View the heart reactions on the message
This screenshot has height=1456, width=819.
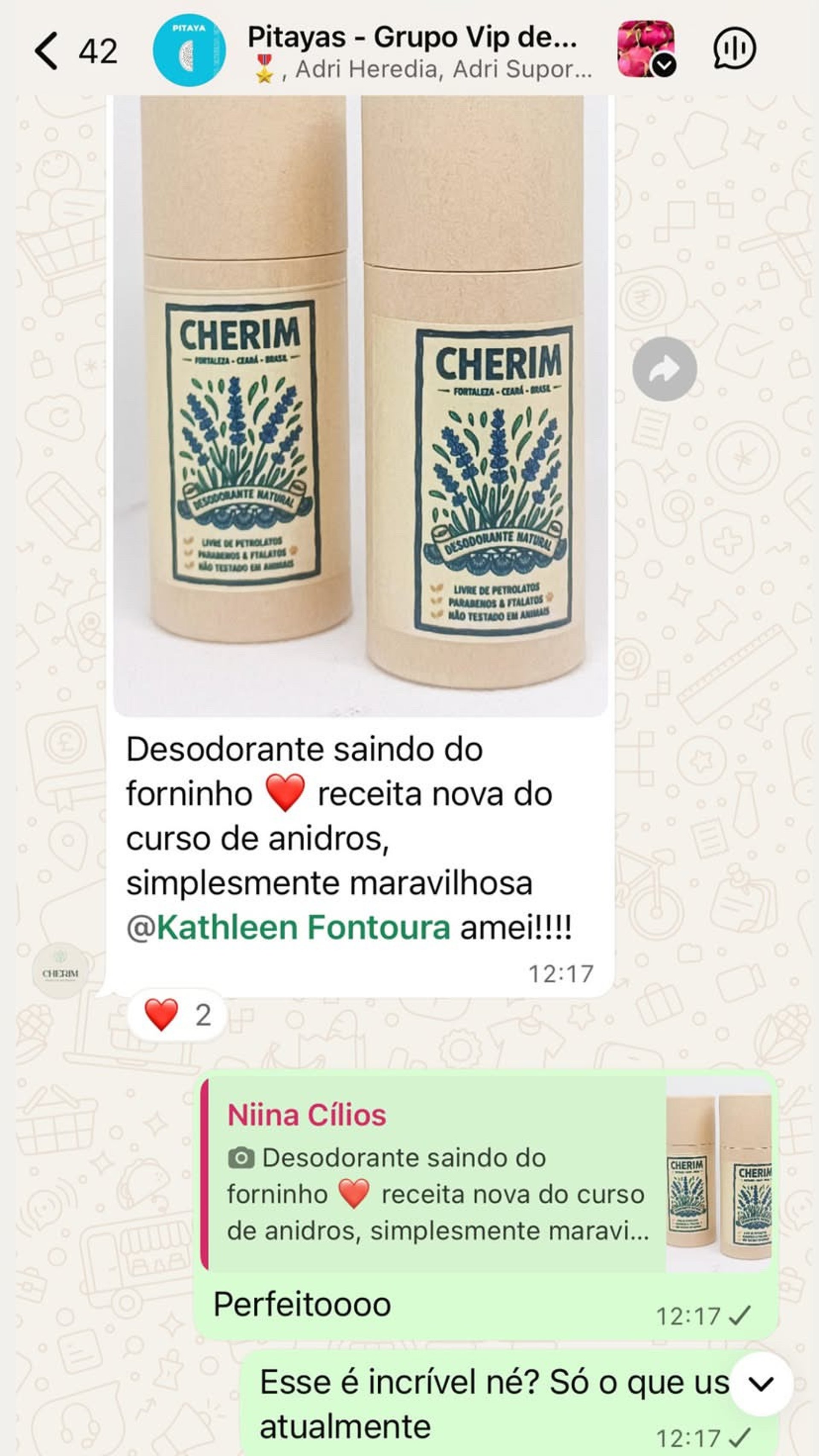coord(177,1014)
